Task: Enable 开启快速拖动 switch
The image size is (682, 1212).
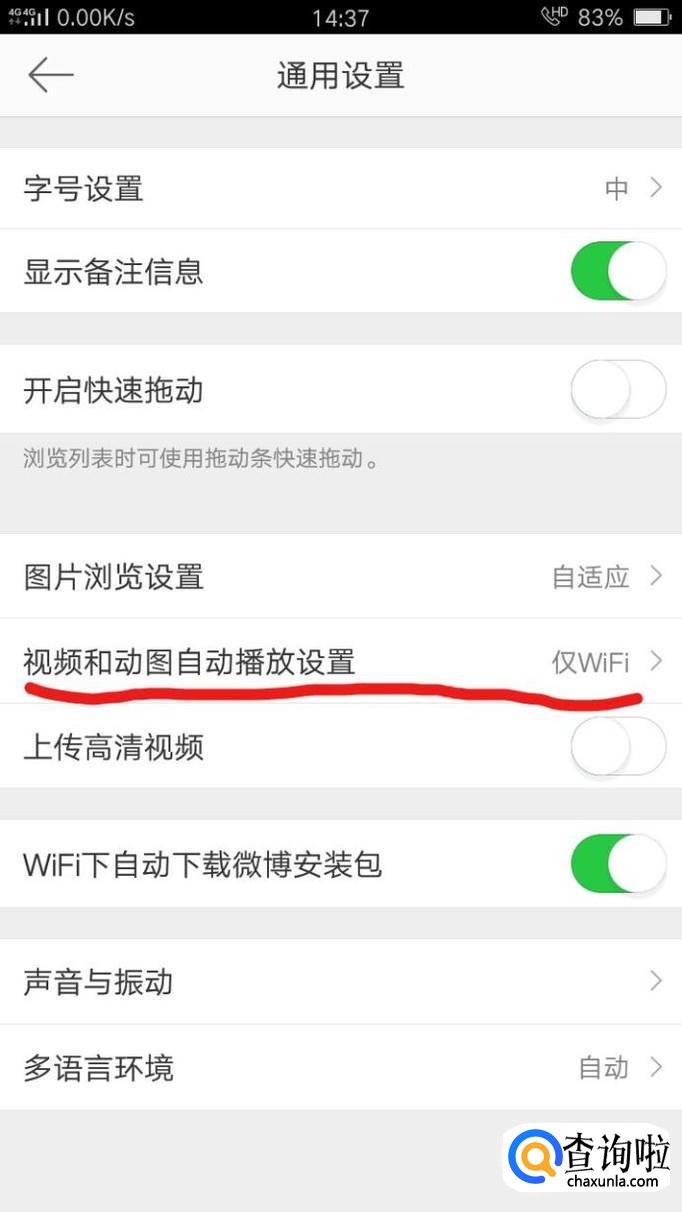Action: click(618, 389)
